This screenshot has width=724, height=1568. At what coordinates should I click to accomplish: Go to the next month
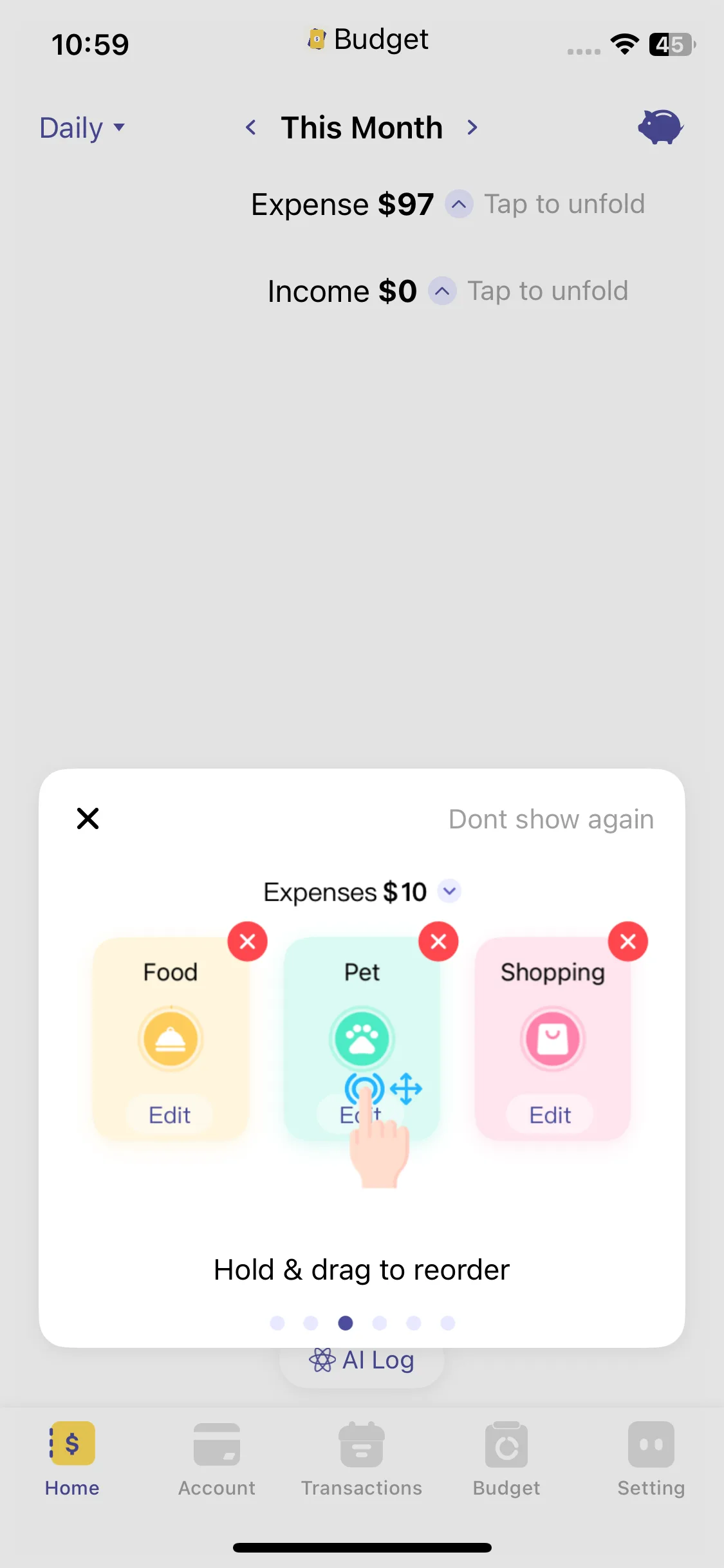pyautogui.click(x=472, y=127)
